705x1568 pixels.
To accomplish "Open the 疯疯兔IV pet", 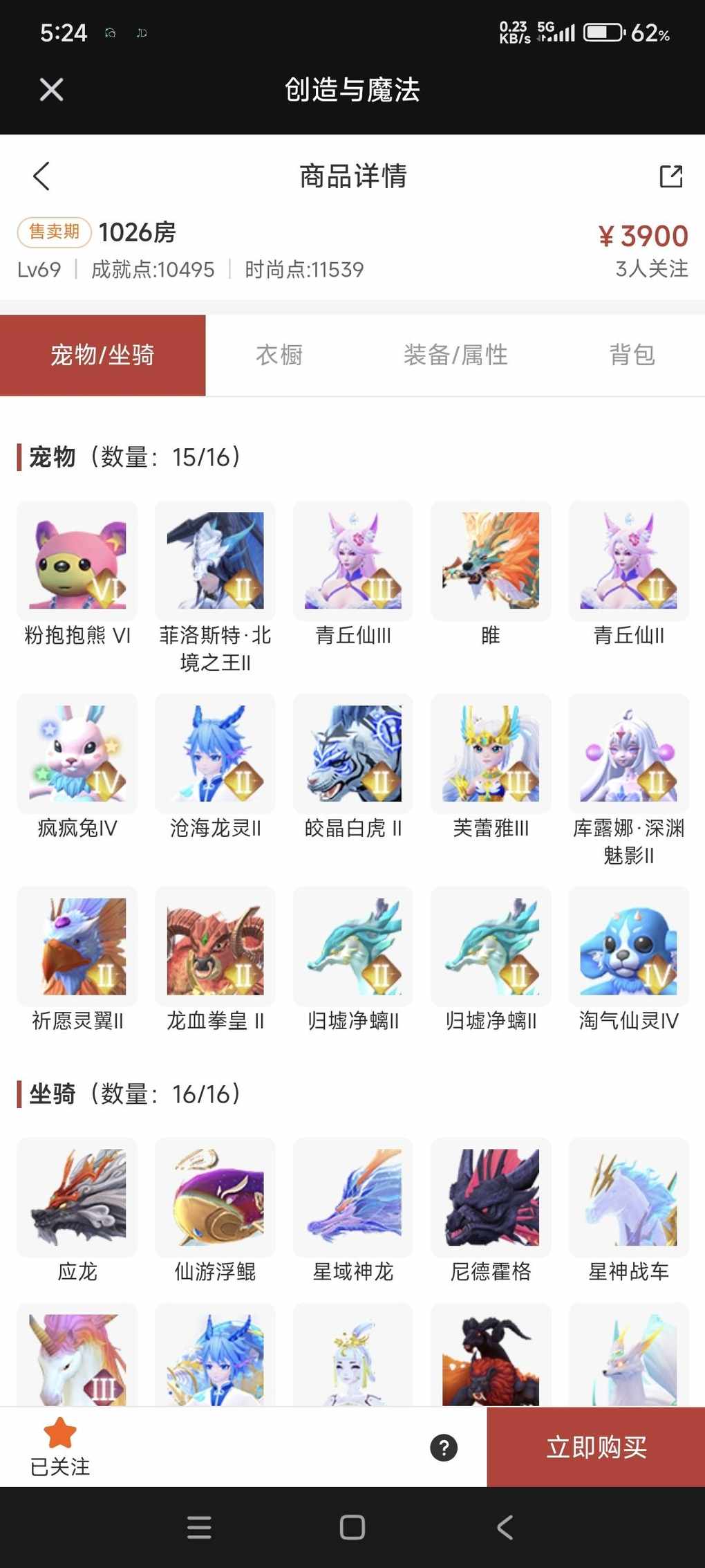I will click(x=77, y=753).
